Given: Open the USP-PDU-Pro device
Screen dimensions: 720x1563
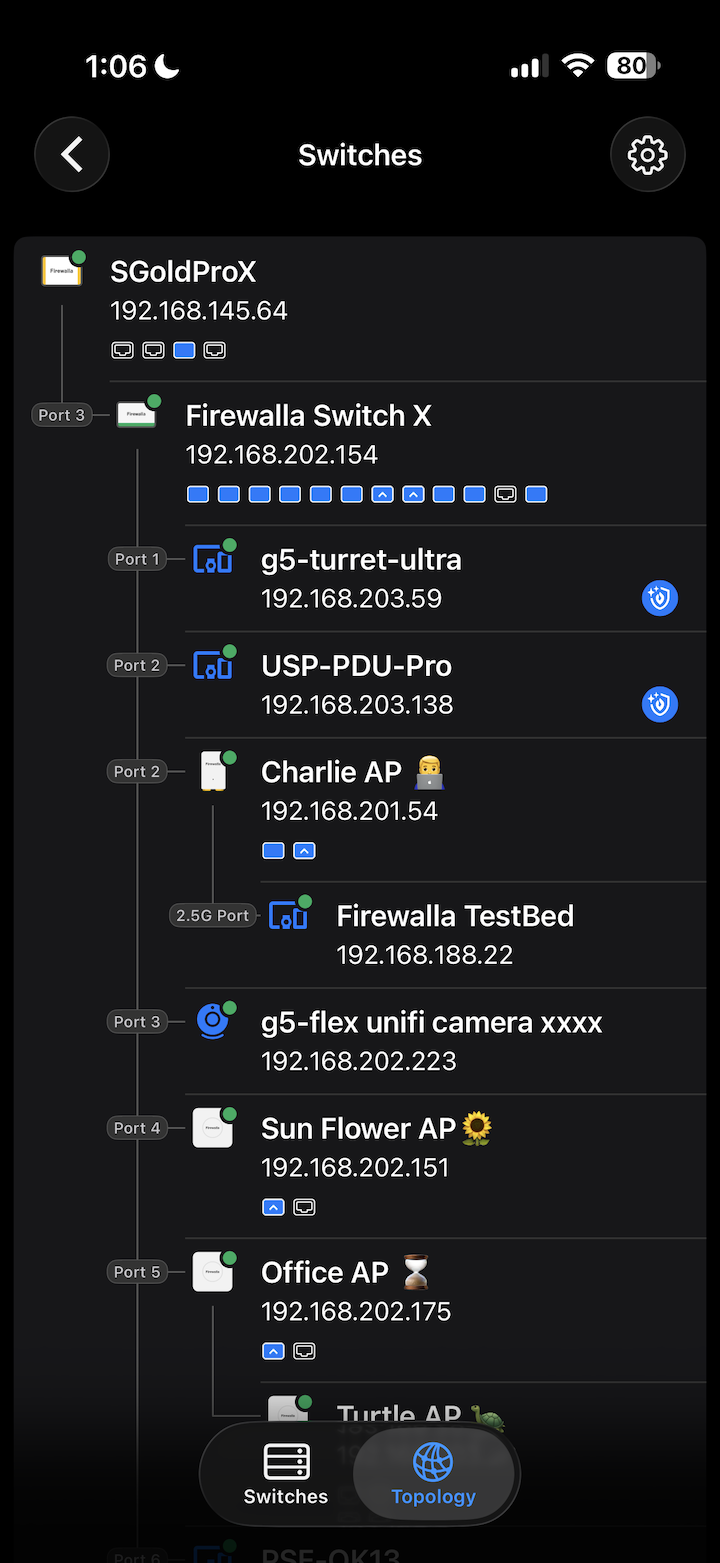Looking at the screenshot, I should 356,666.
